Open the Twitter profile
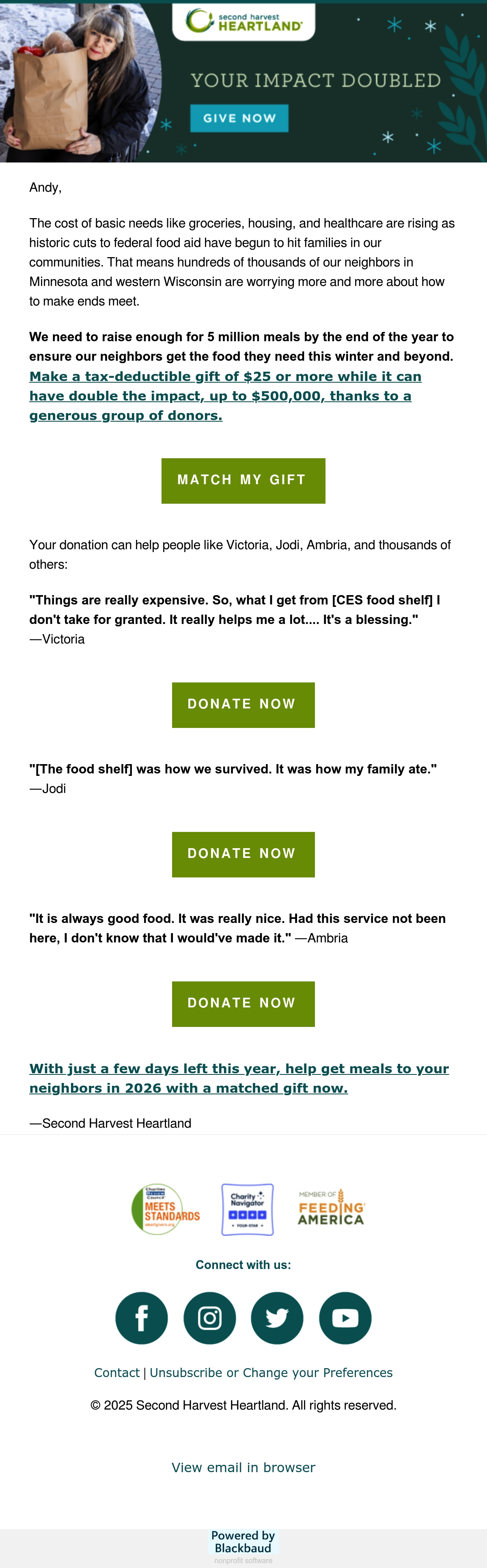The width and height of the screenshot is (487, 1568). tap(277, 1318)
